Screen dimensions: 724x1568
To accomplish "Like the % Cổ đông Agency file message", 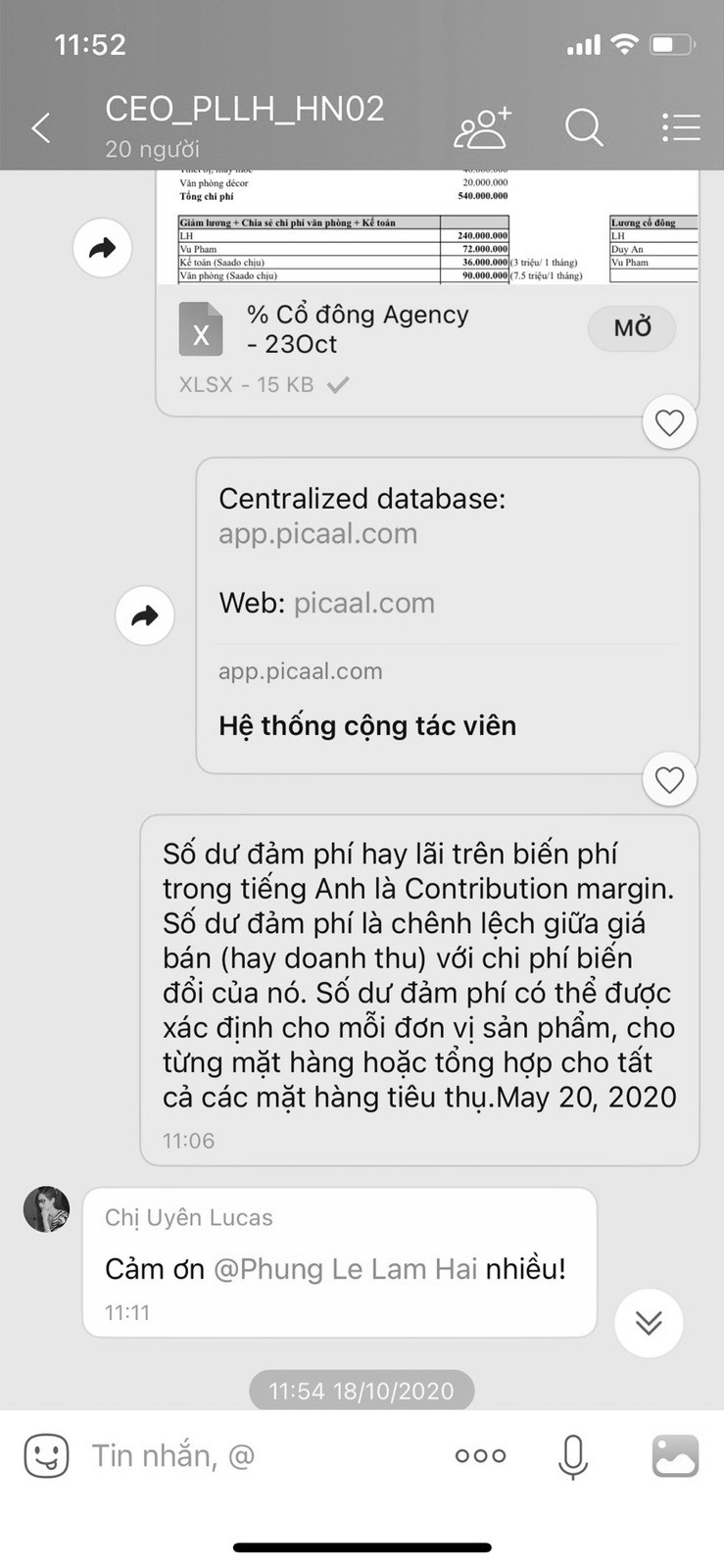I will (x=669, y=422).
